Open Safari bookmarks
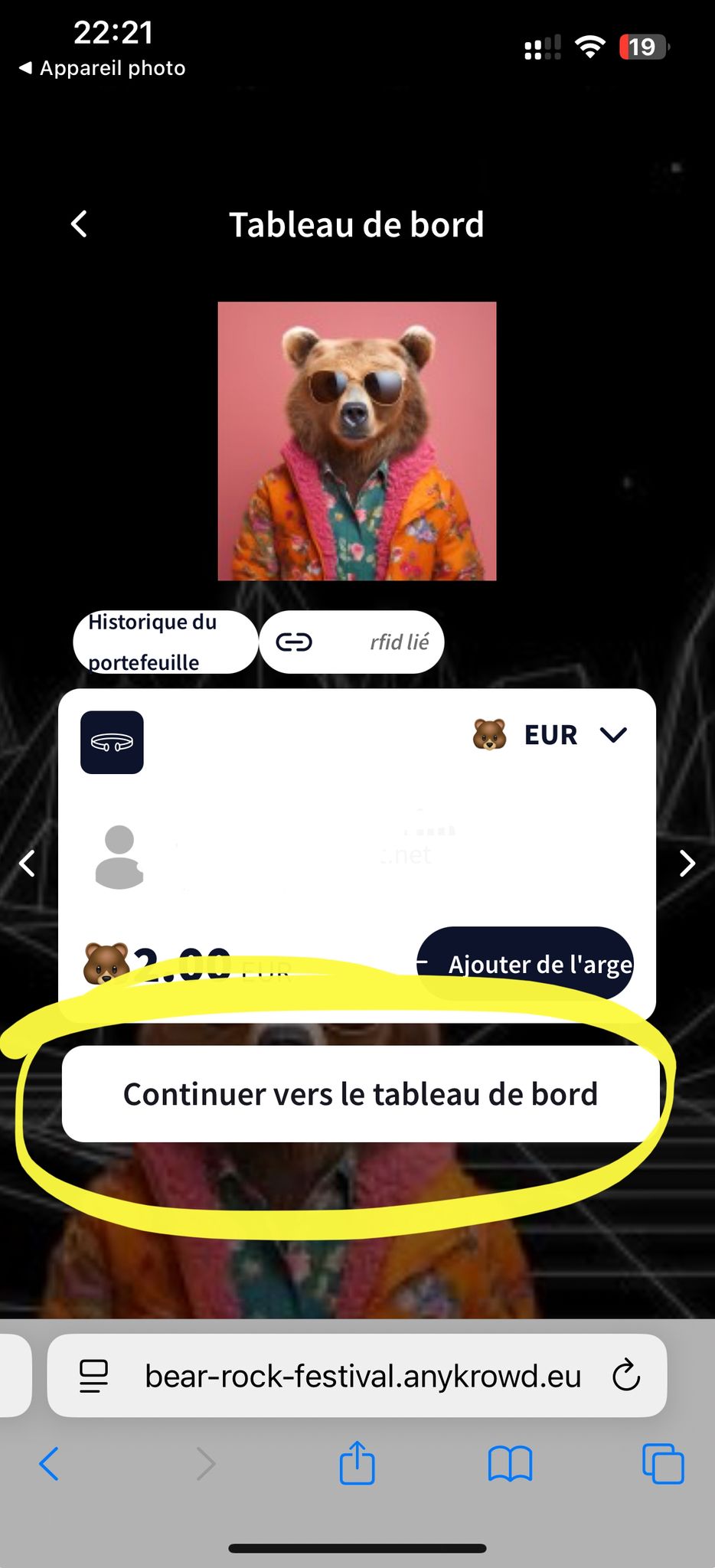Viewport: 715px width, 1568px height. coord(510,1464)
